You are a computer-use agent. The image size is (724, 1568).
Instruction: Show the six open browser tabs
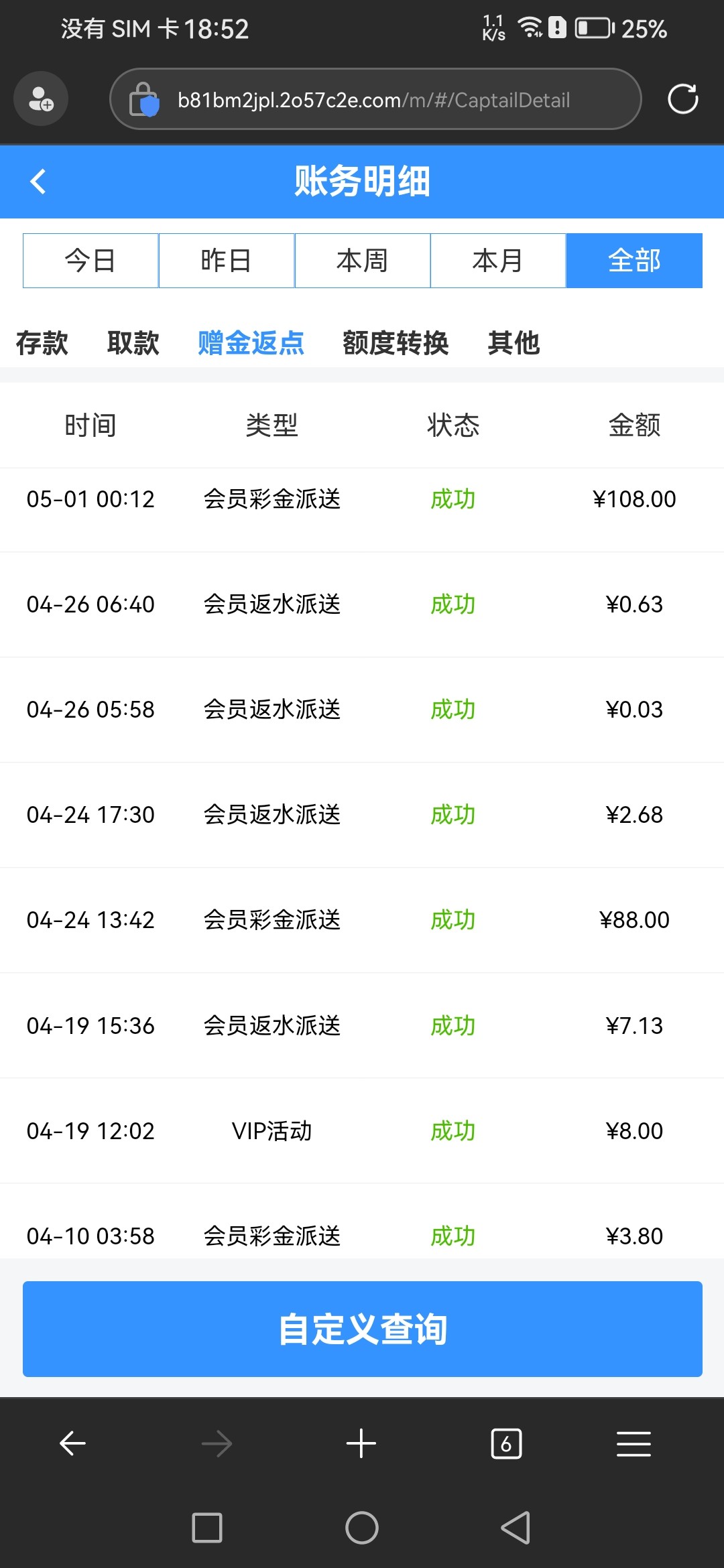coord(506,1443)
